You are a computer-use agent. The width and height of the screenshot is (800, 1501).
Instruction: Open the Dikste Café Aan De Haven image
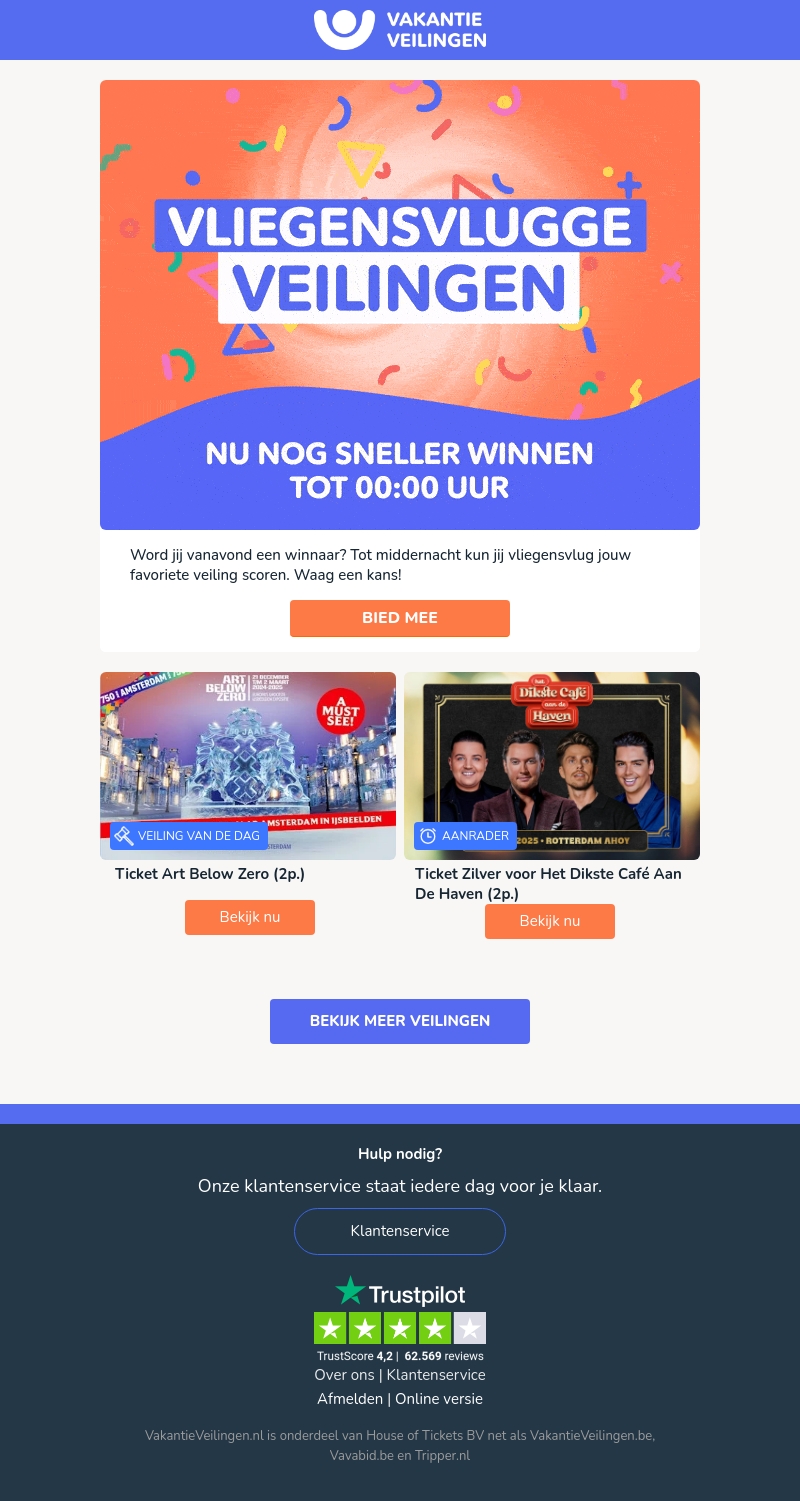coord(552,765)
